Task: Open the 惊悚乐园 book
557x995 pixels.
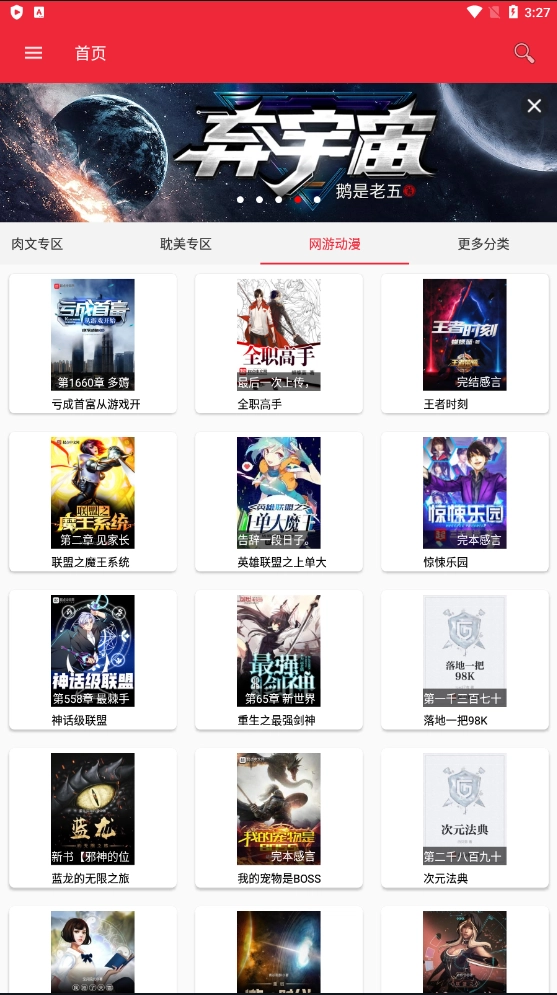Action: 464,501
